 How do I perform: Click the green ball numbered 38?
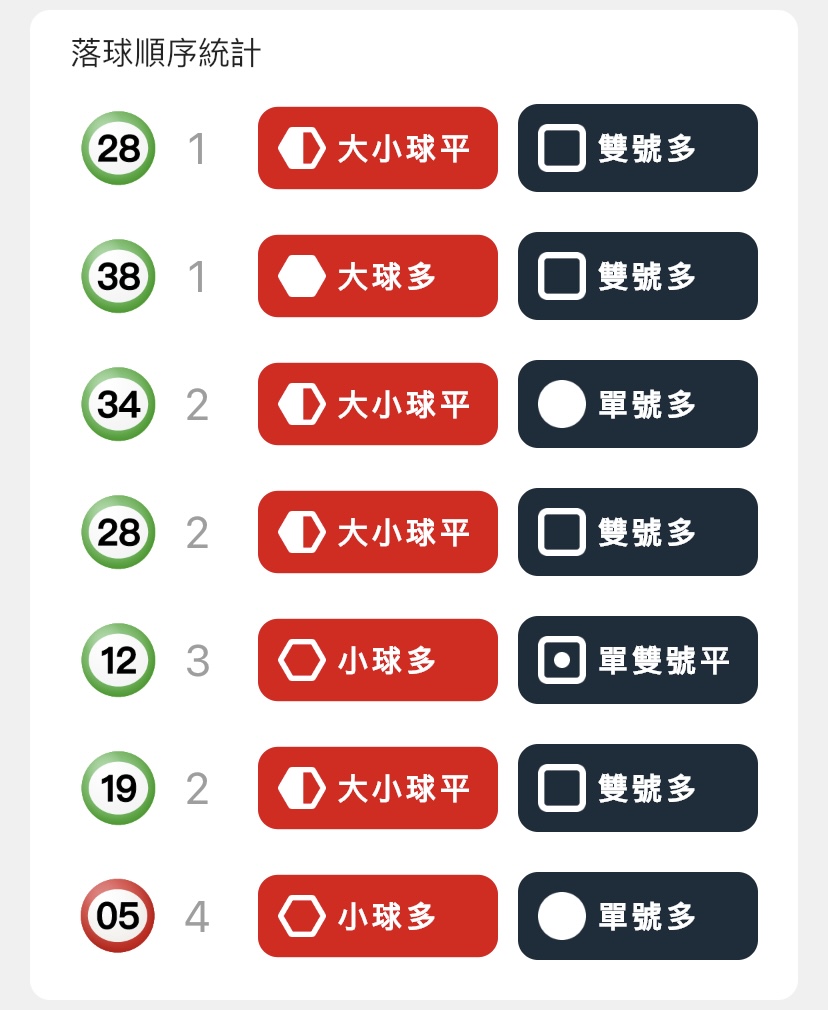pos(117,276)
